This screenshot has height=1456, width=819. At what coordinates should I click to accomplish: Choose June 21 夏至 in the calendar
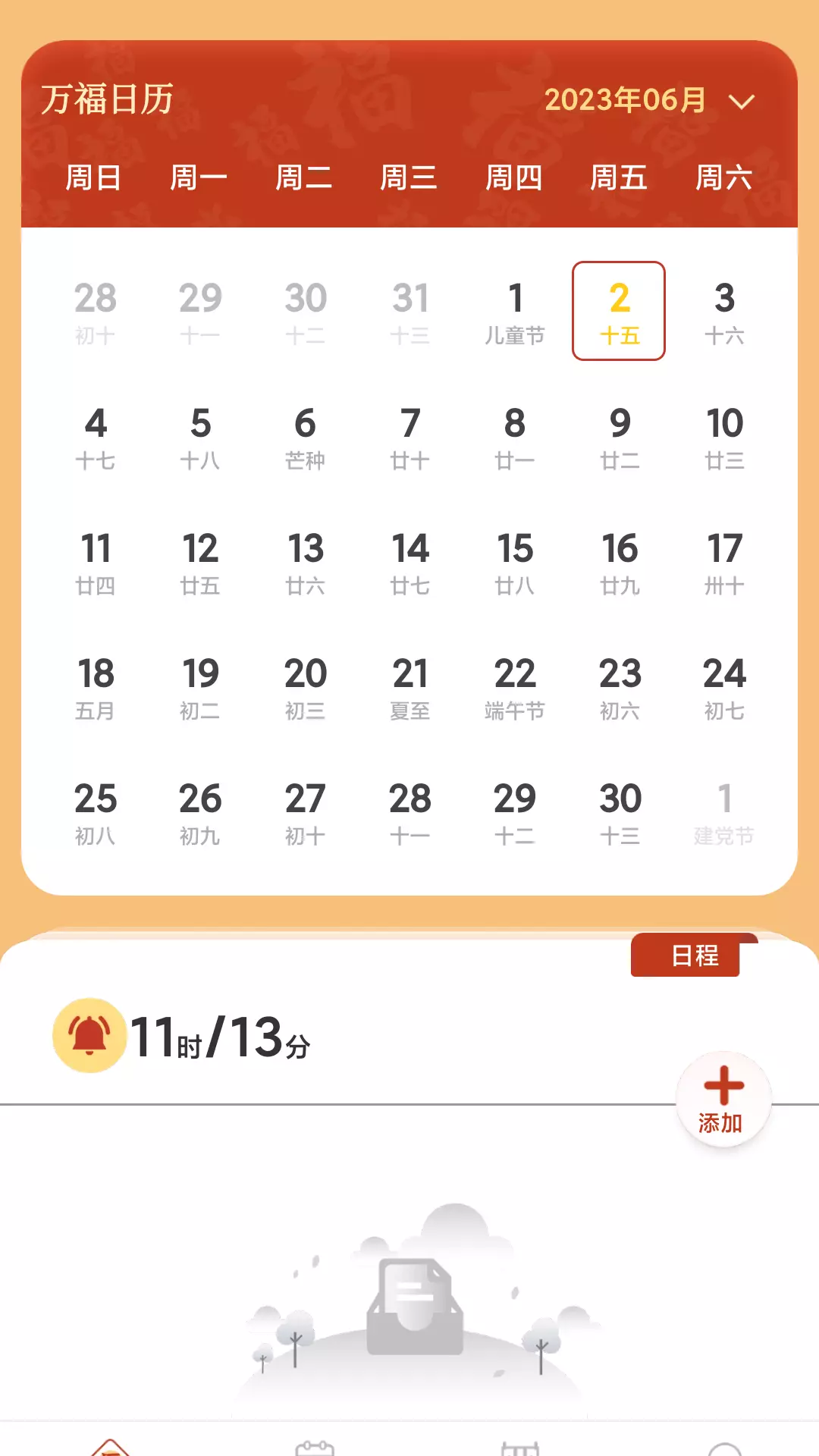coord(410,686)
